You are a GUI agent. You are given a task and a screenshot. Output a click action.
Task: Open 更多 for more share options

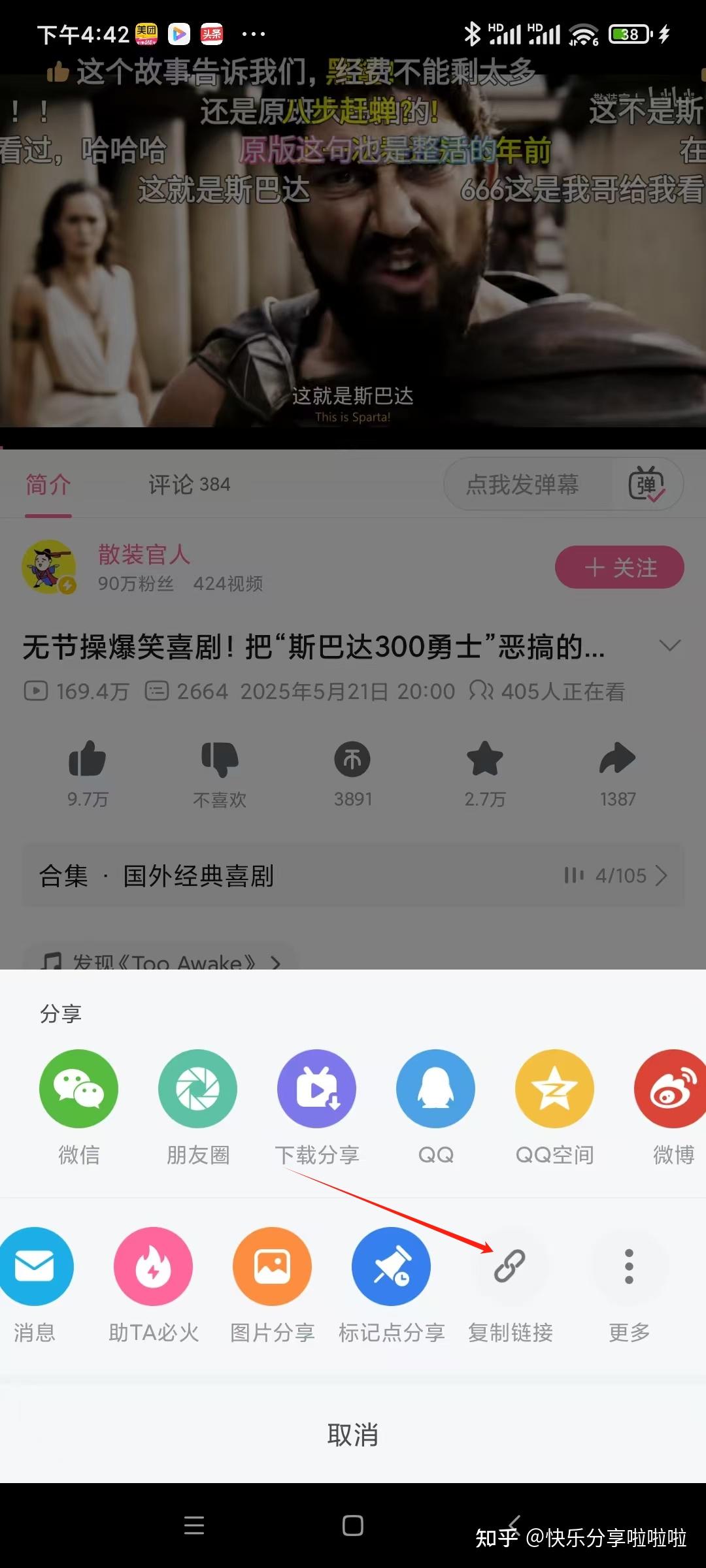(628, 1266)
